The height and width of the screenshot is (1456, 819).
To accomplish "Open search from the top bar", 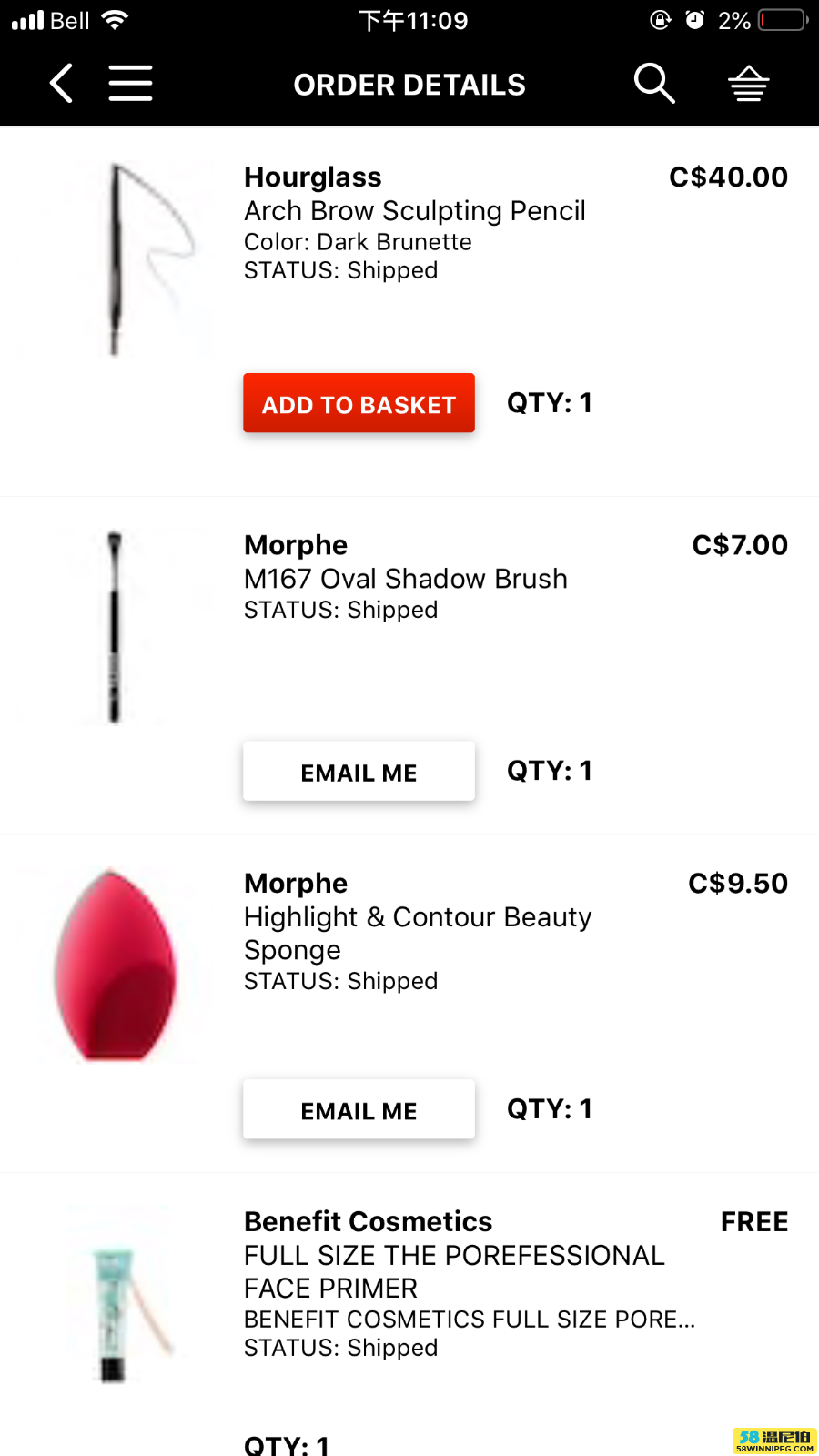I will pyautogui.click(x=653, y=84).
